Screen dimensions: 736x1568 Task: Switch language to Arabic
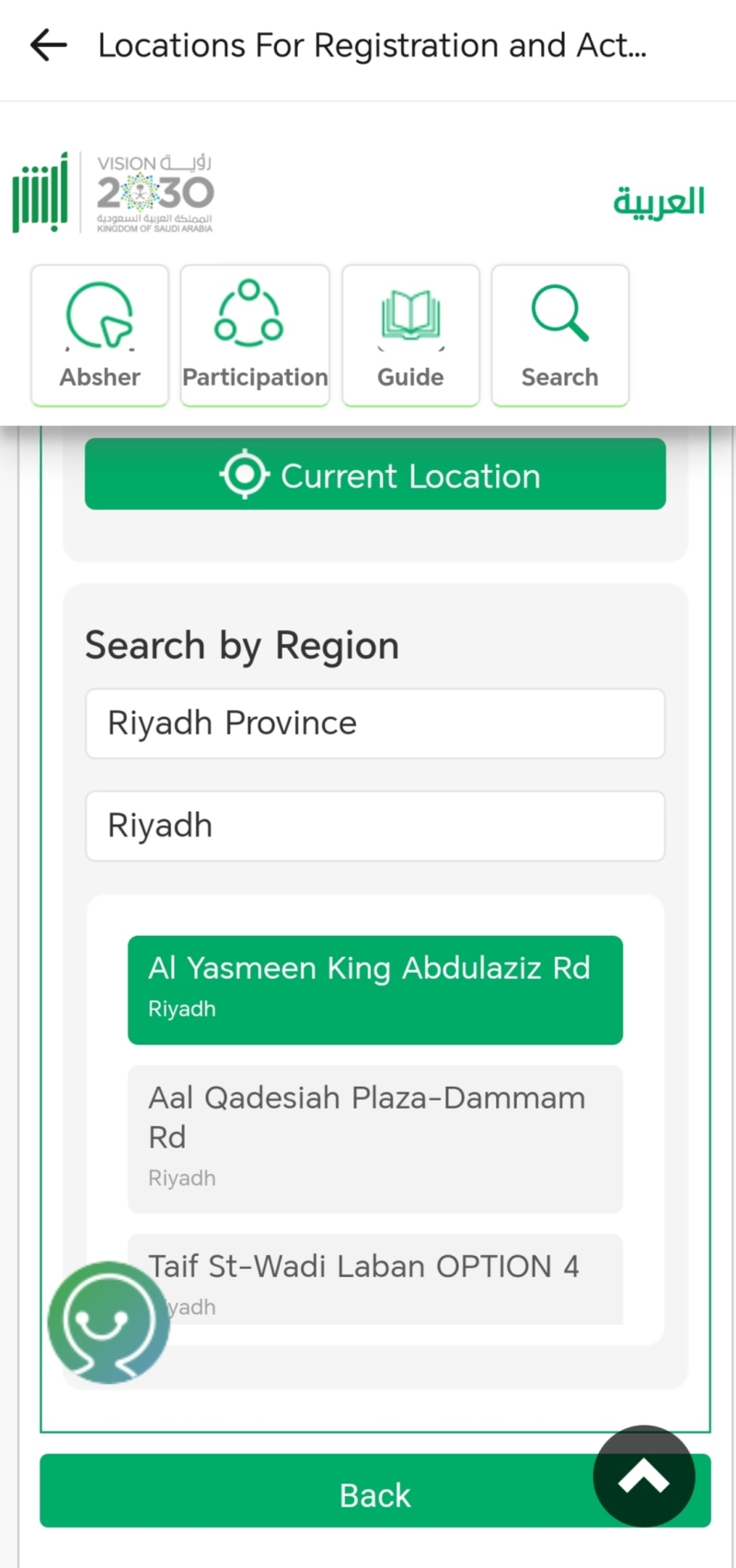pyautogui.click(x=659, y=200)
